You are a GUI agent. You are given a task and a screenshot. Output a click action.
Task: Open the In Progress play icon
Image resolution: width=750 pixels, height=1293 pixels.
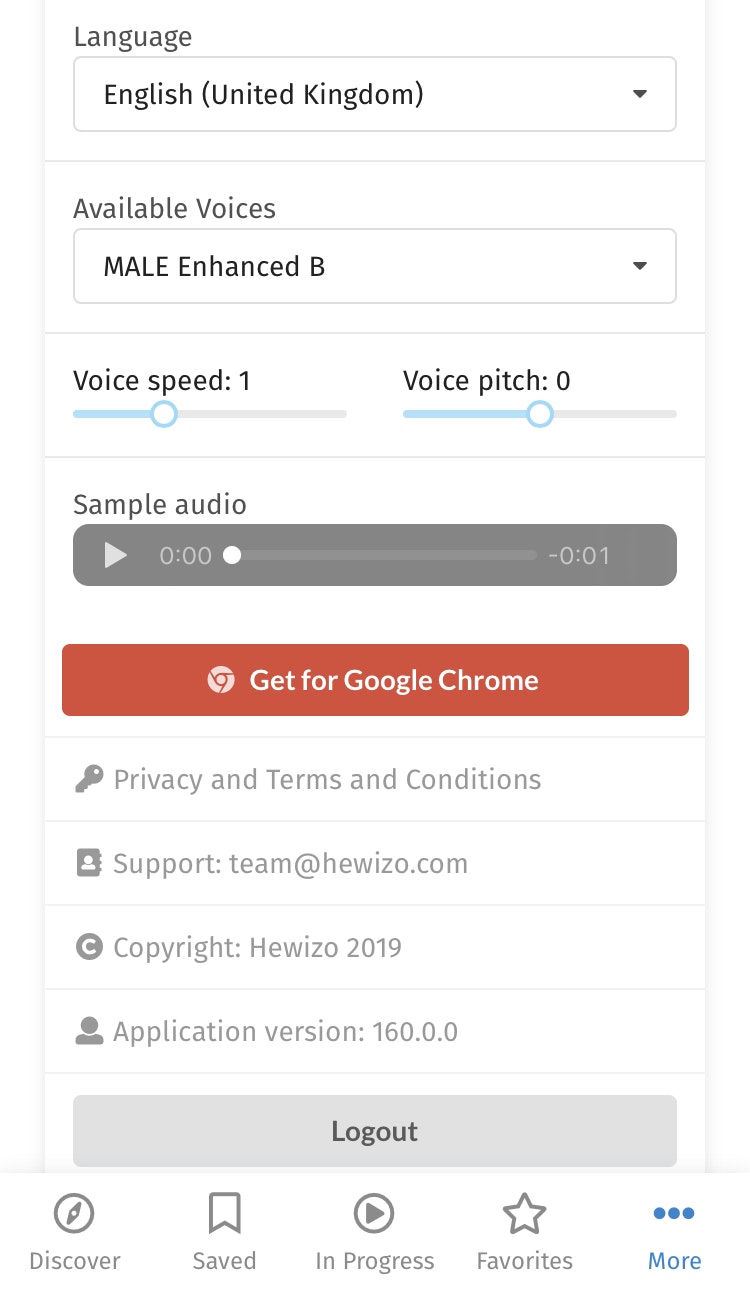[375, 1213]
